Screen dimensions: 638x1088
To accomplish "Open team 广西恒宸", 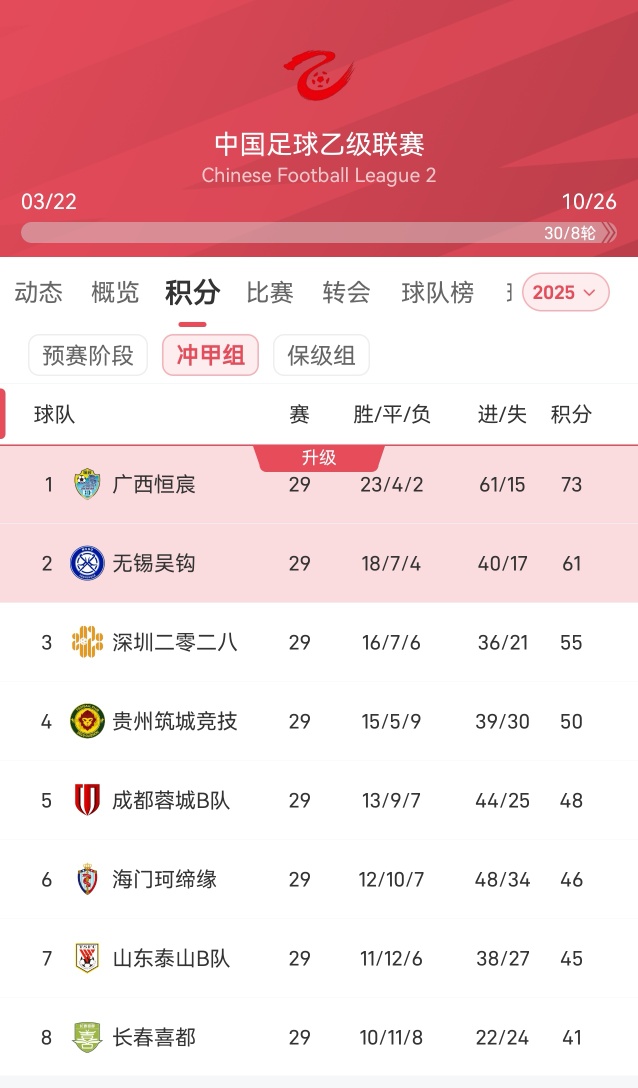I will pos(154,485).
